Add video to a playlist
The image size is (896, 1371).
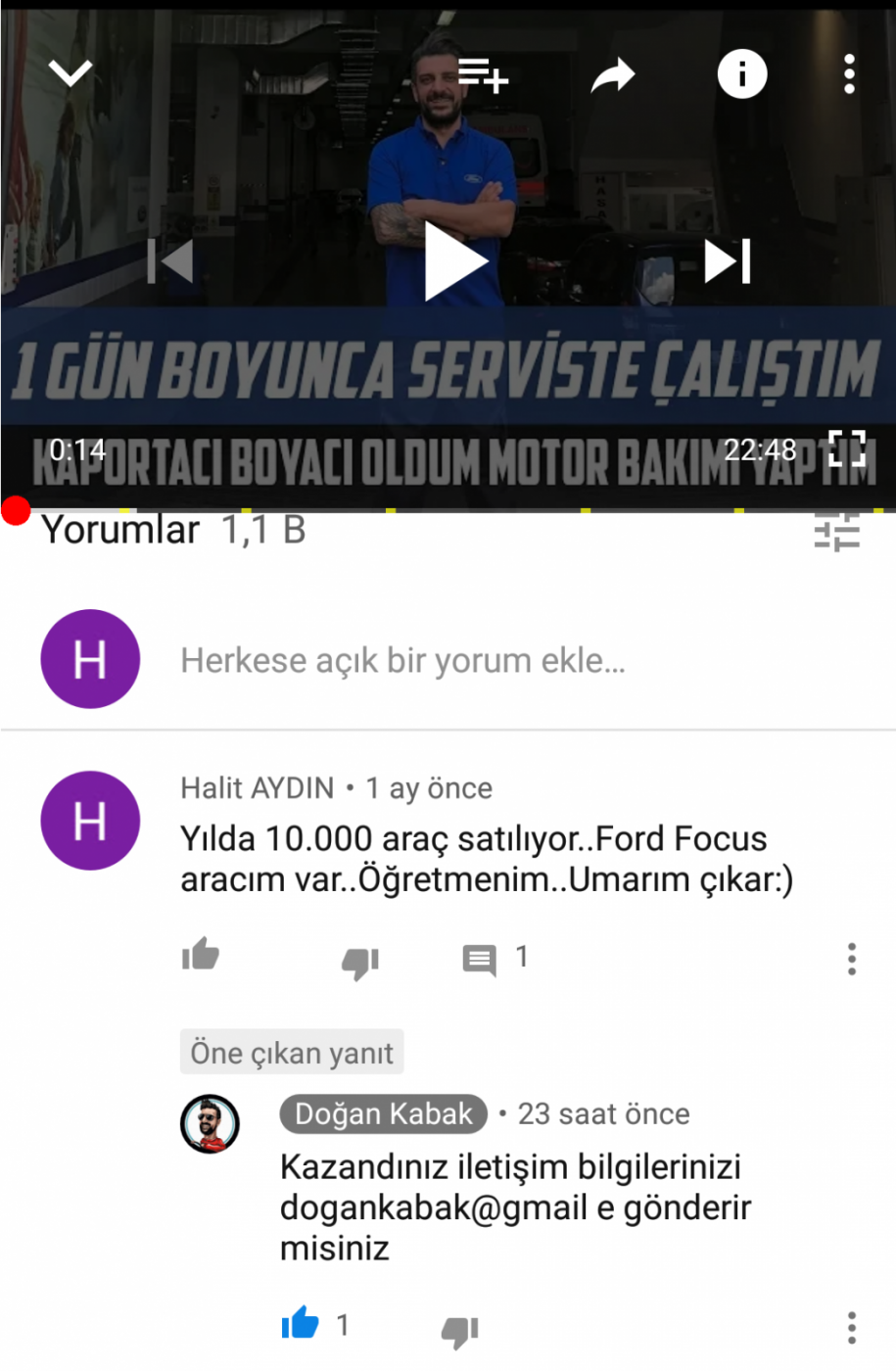(x=483, y=74)
